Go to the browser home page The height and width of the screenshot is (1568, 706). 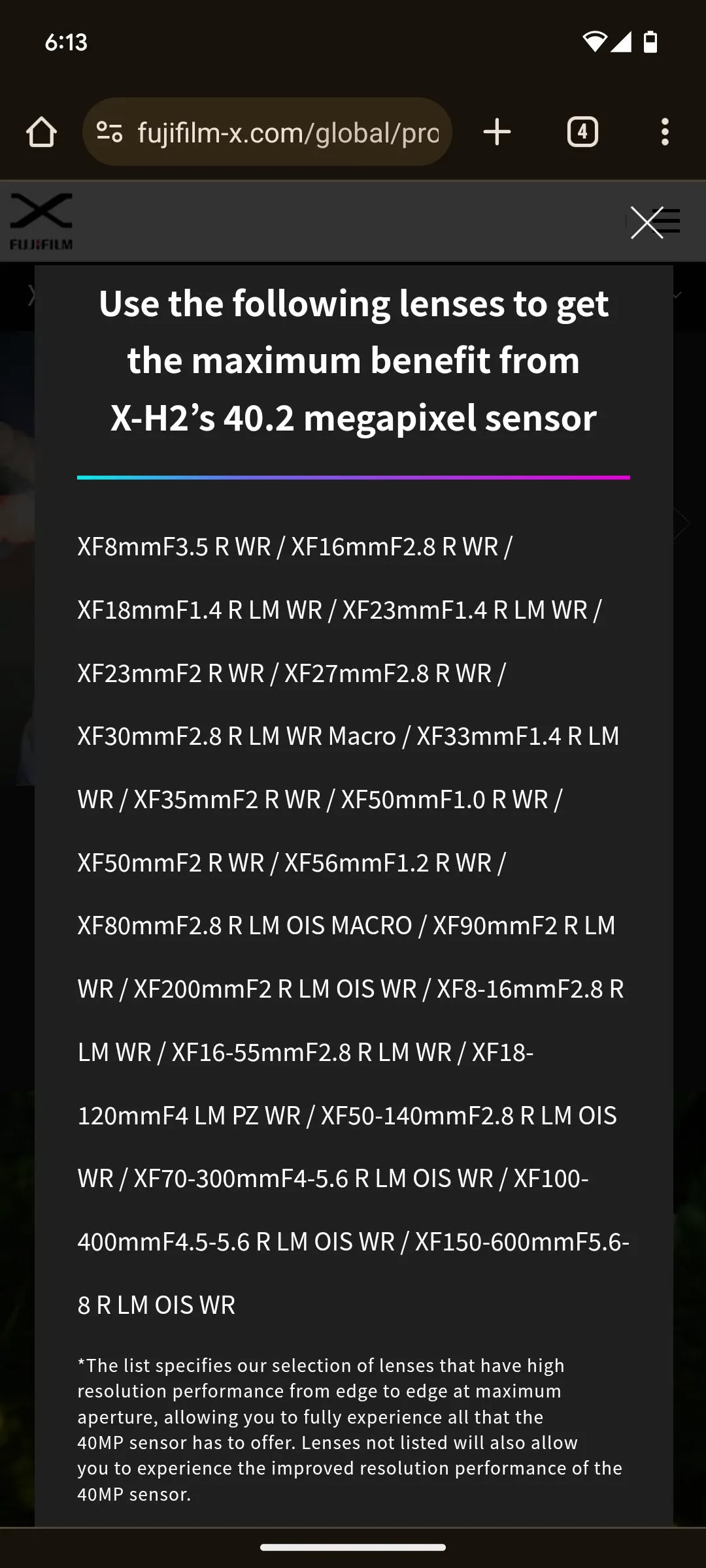pos(41,132)
